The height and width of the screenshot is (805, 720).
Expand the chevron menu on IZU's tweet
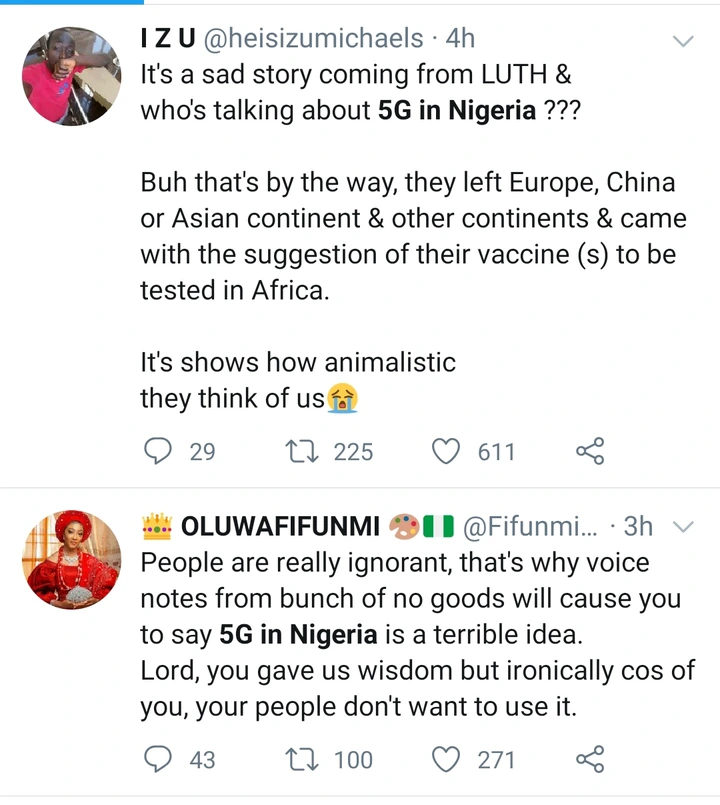pos(684,42)
